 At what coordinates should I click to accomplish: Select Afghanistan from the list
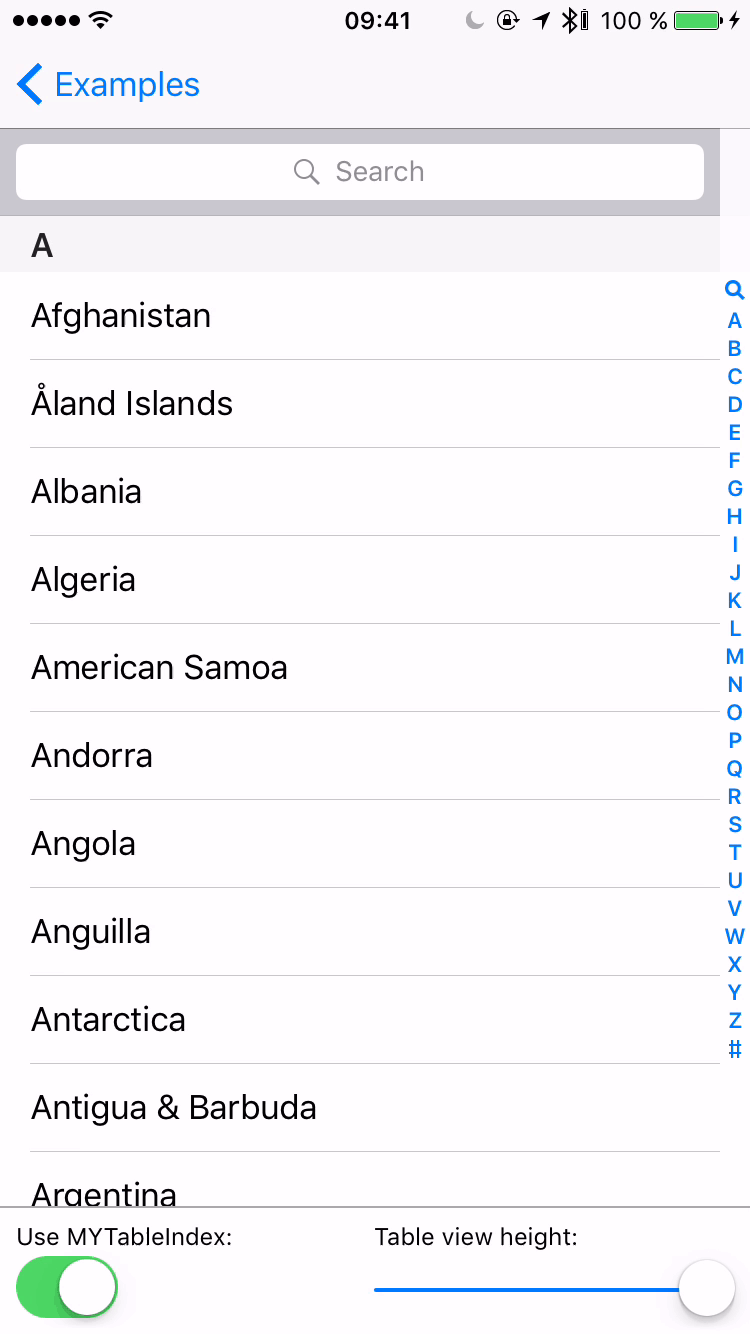click(360, 316)
